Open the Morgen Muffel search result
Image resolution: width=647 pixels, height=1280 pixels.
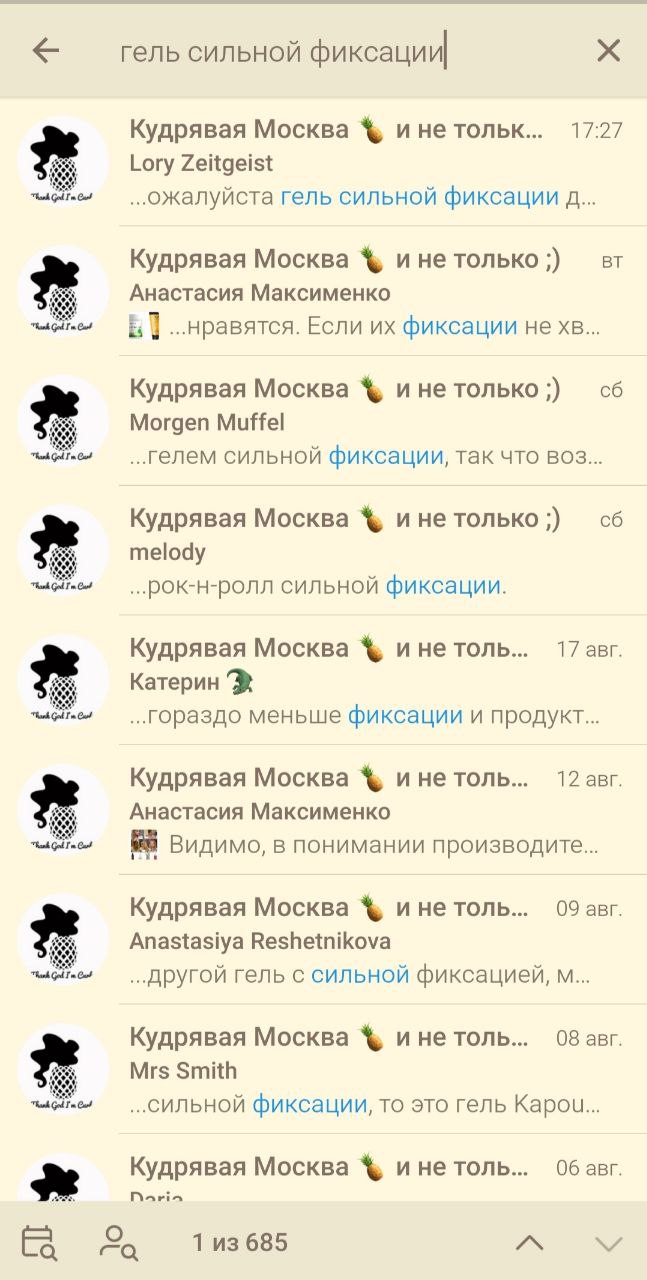click(324, 421)
